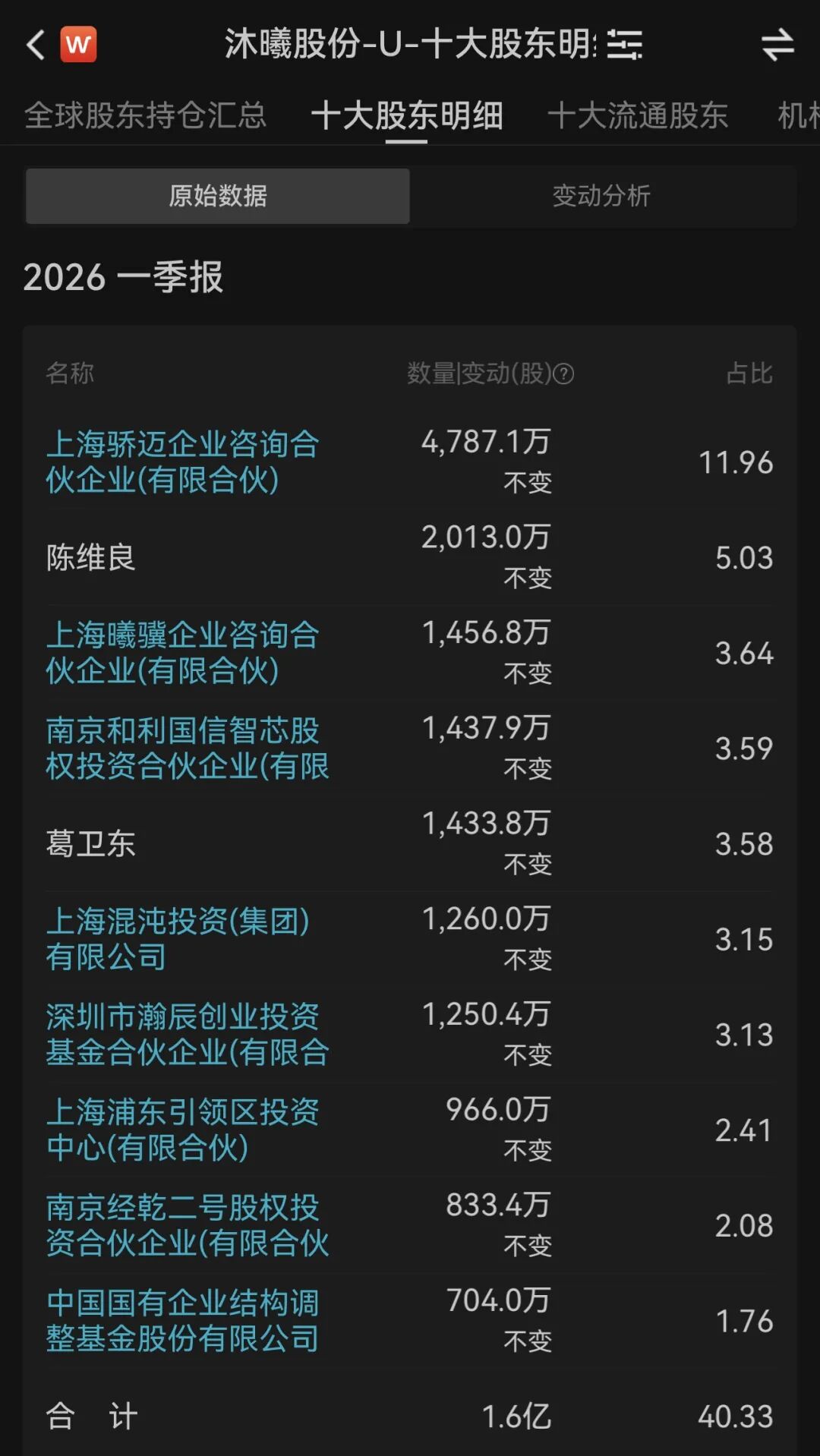Switch to 十大流通股东 tab
This screenshot has width=820, height=1456.
tap(638, 115)
